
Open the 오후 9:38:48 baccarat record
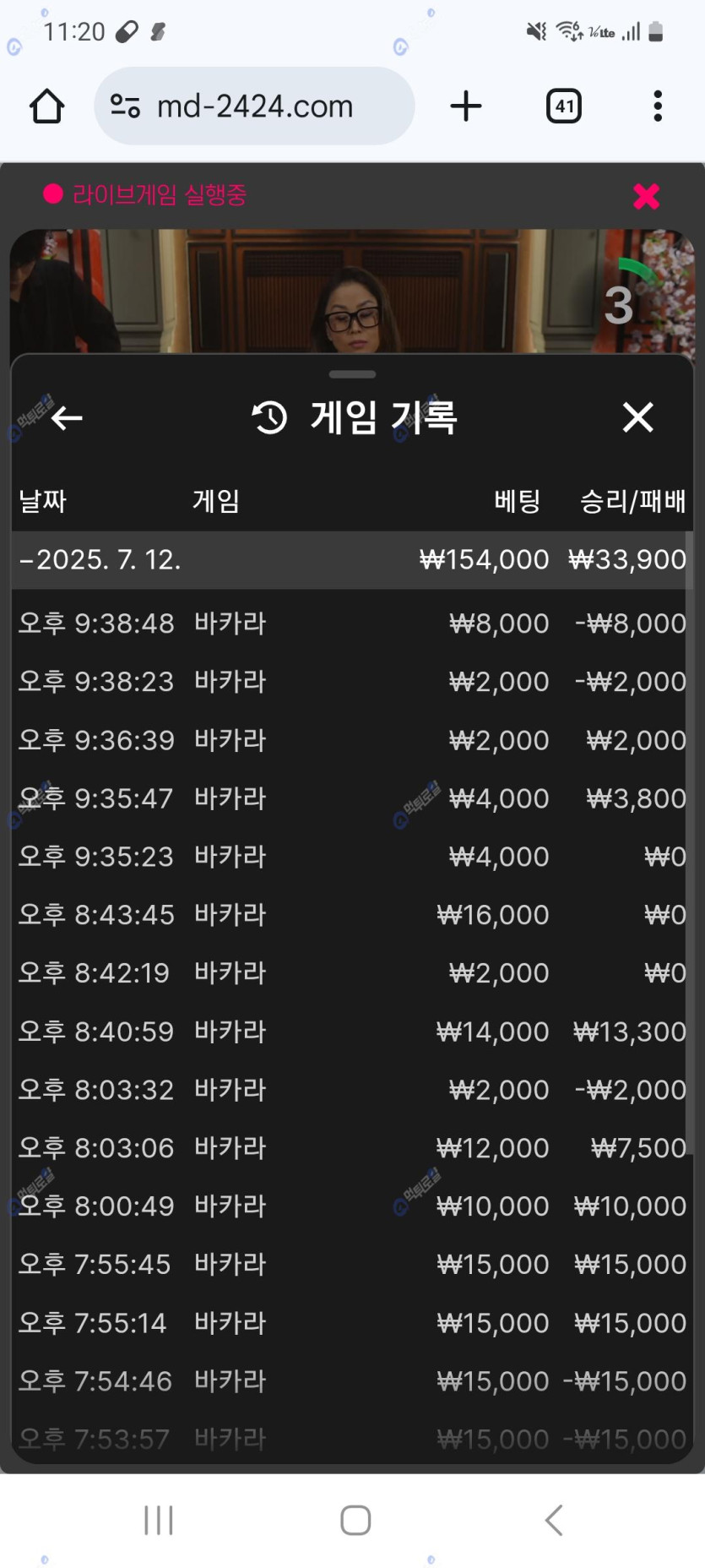(351, 623)
